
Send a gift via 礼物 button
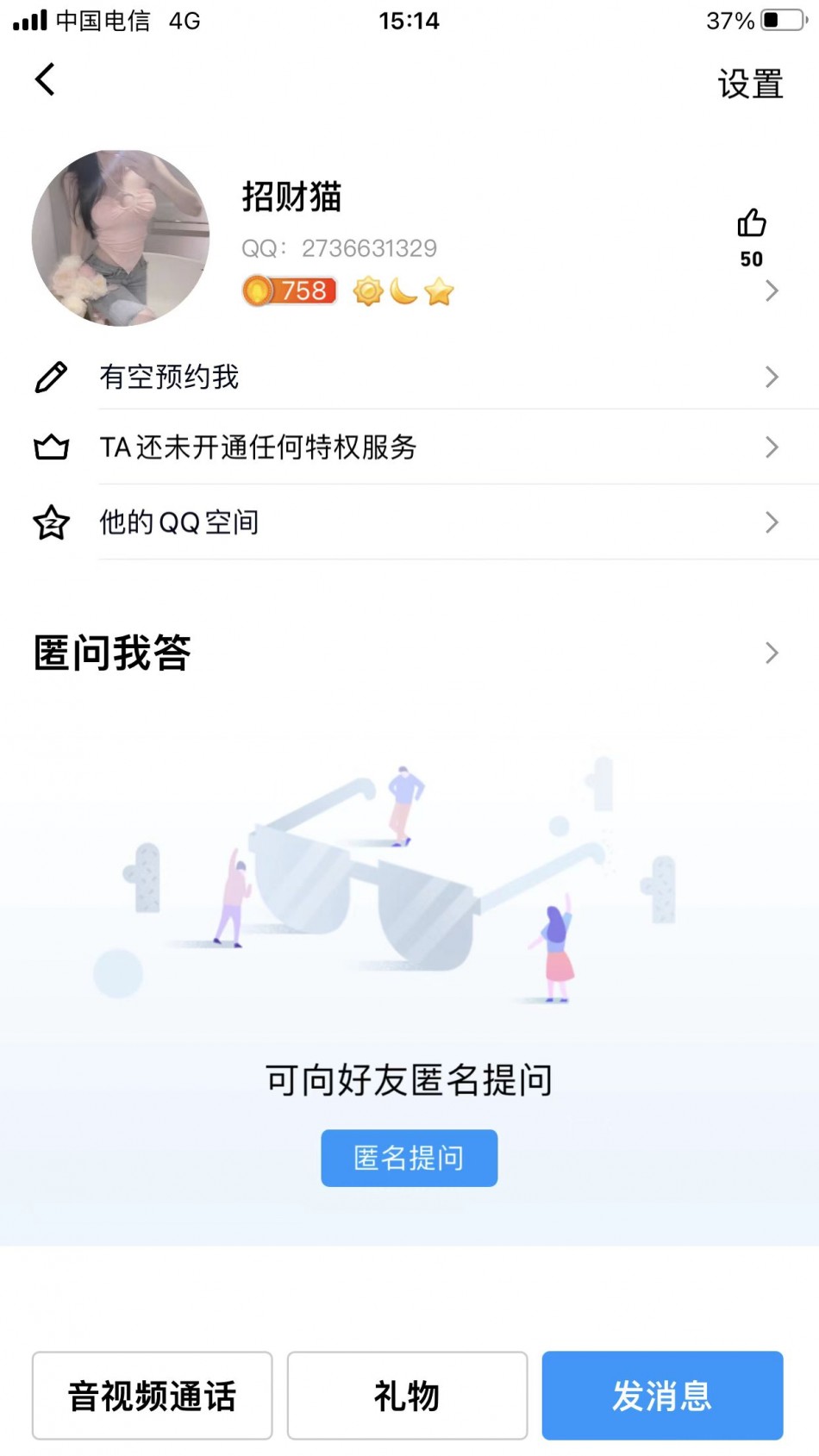pyautogui.click(x=407, y=1396)
